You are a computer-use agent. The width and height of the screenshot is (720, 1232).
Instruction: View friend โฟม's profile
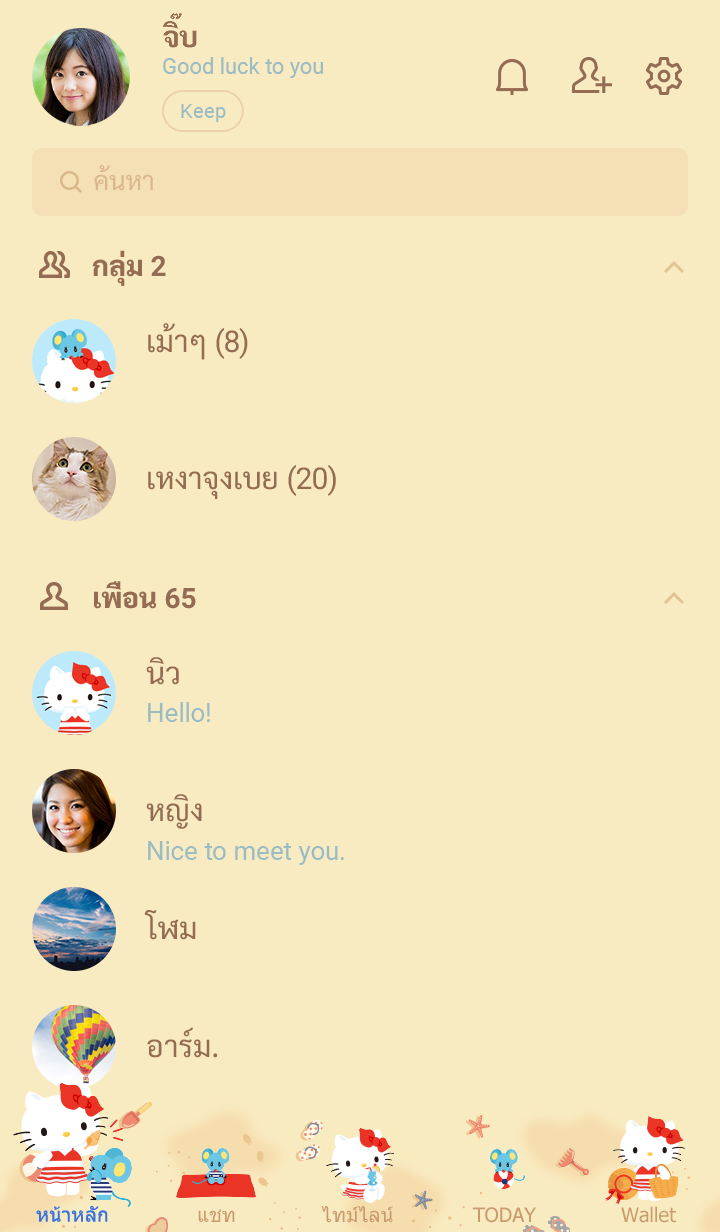[171, 929]
